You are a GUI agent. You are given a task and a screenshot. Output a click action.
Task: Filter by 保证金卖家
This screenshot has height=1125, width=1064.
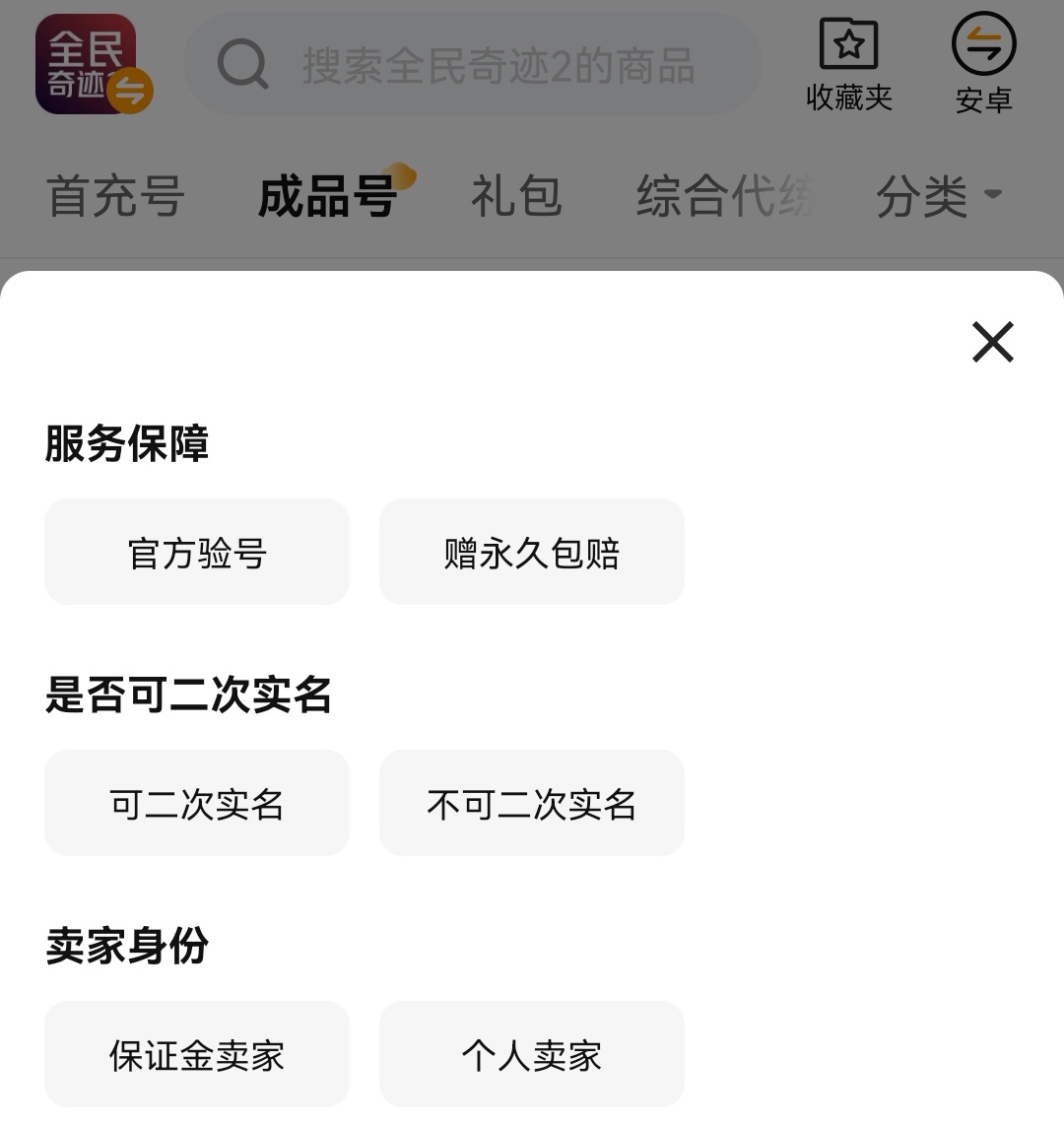pos(197,1055)
